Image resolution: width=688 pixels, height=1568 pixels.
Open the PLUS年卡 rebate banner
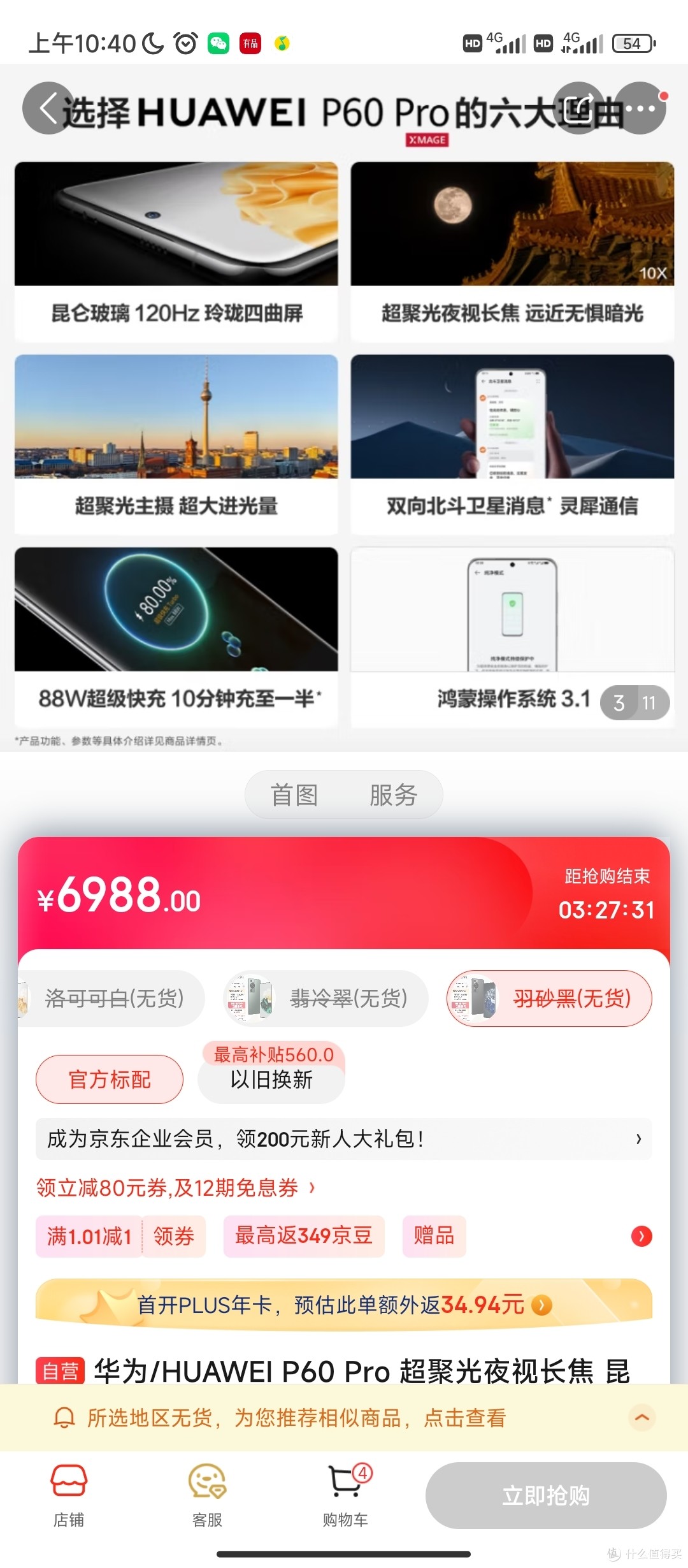pyautogui.click(x=344, y=1304)
